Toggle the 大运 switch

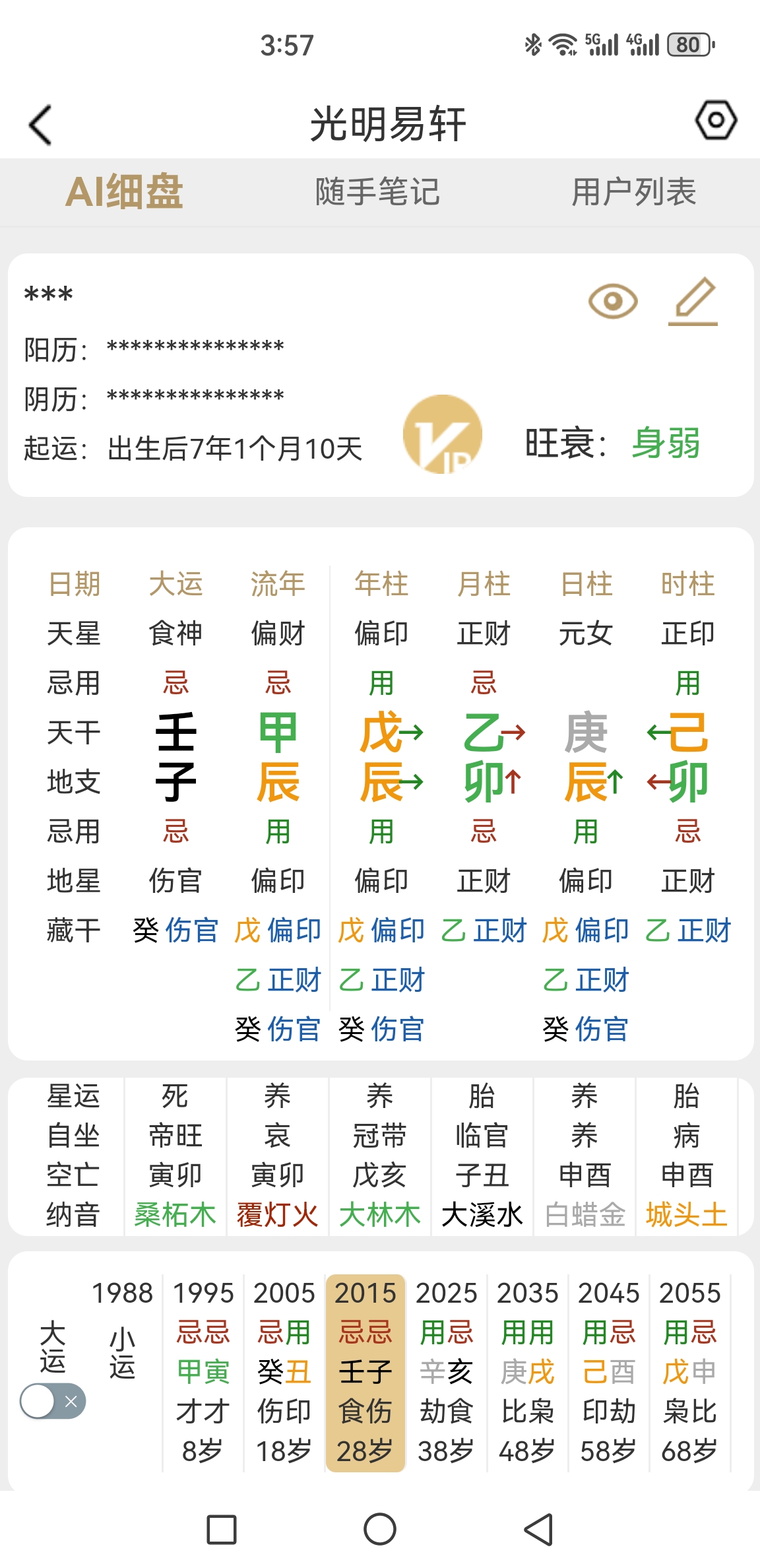(x=53, y=1401)
